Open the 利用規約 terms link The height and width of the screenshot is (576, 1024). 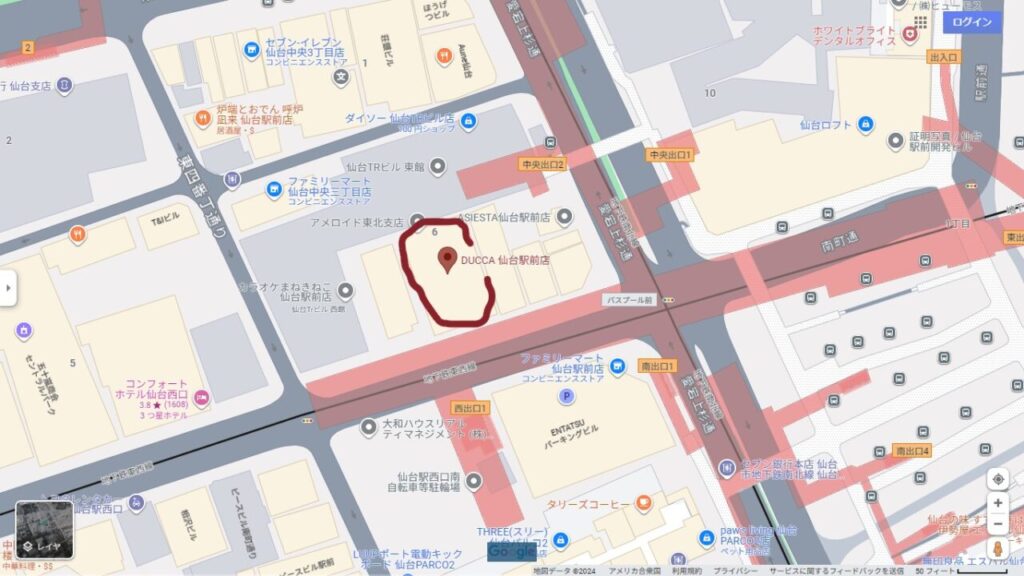(x=685, y=570)
